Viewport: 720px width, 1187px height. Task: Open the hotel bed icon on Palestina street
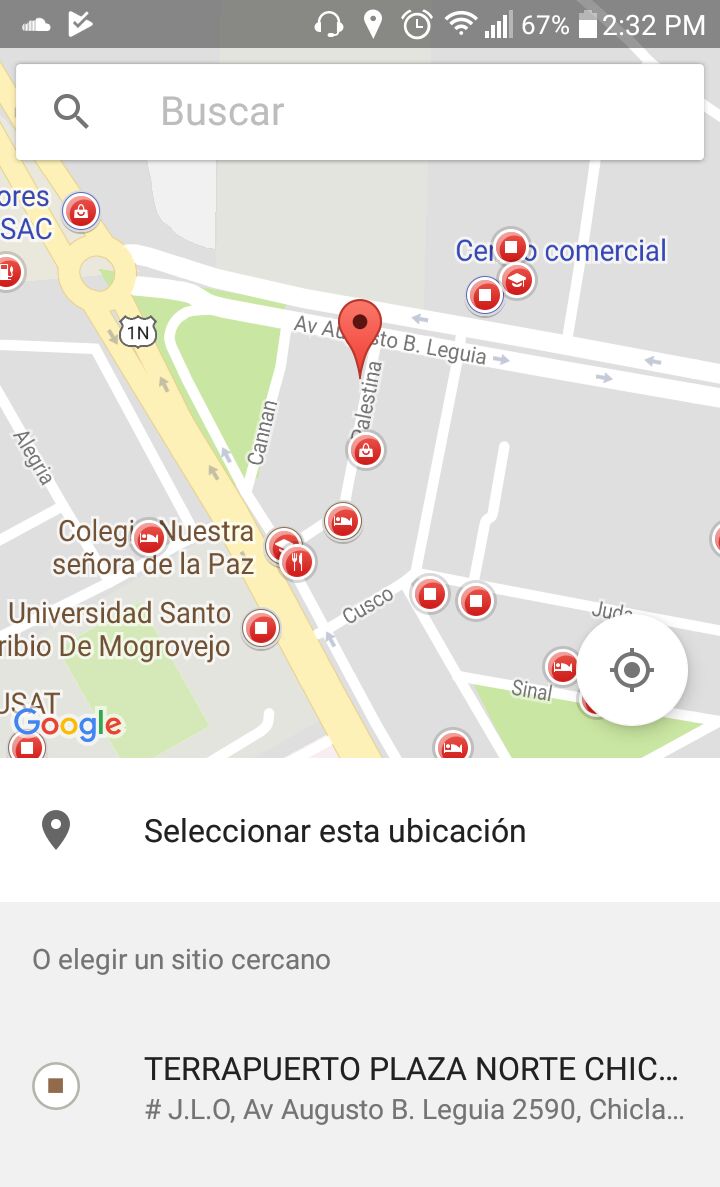coord(342,521)
